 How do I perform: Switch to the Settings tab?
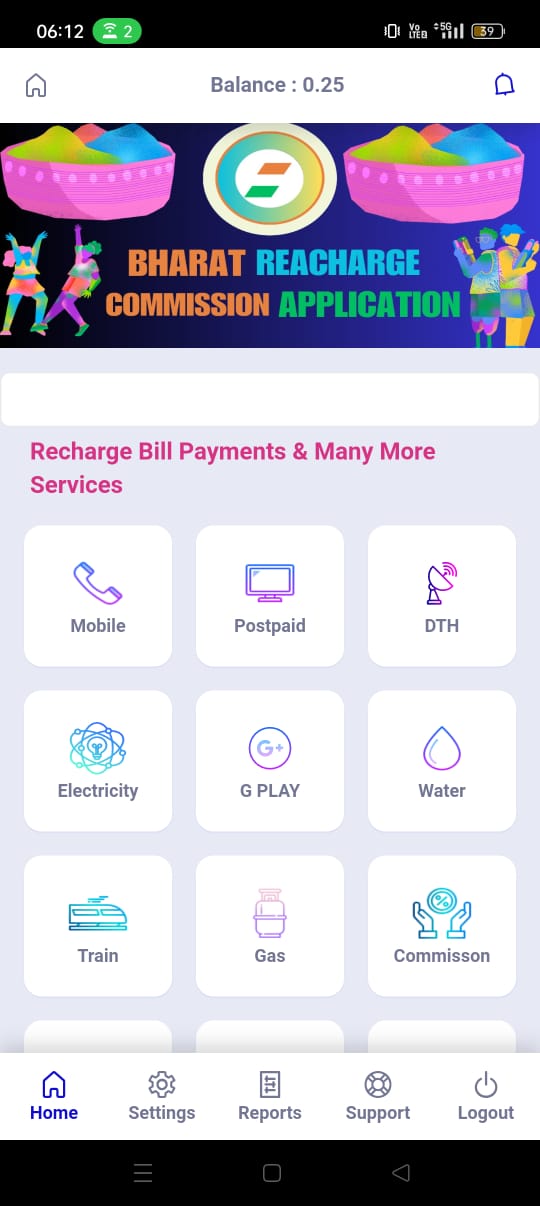pos(162,1097)
